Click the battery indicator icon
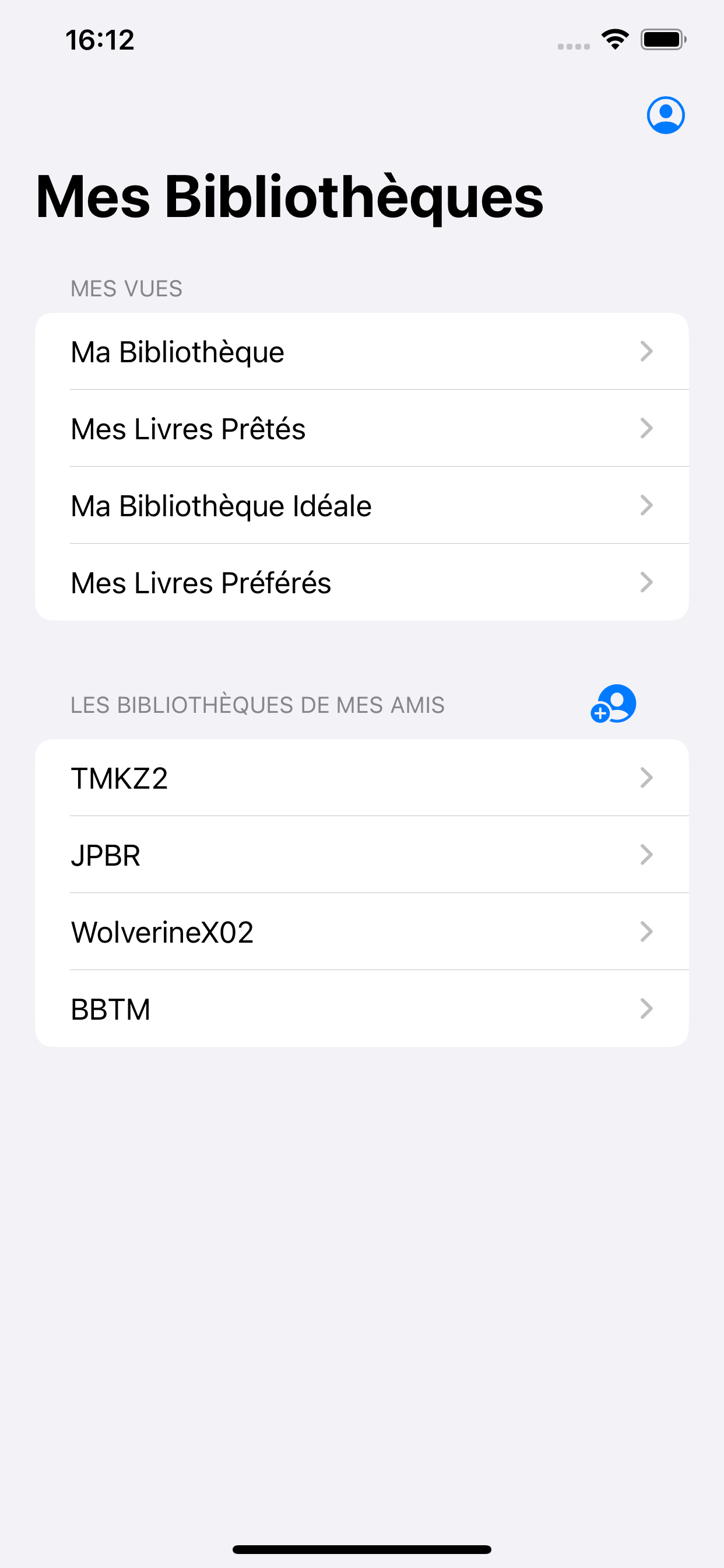The height and width of the screenshot is (1568, 724). pyautogui.click(x=663, y=40)
